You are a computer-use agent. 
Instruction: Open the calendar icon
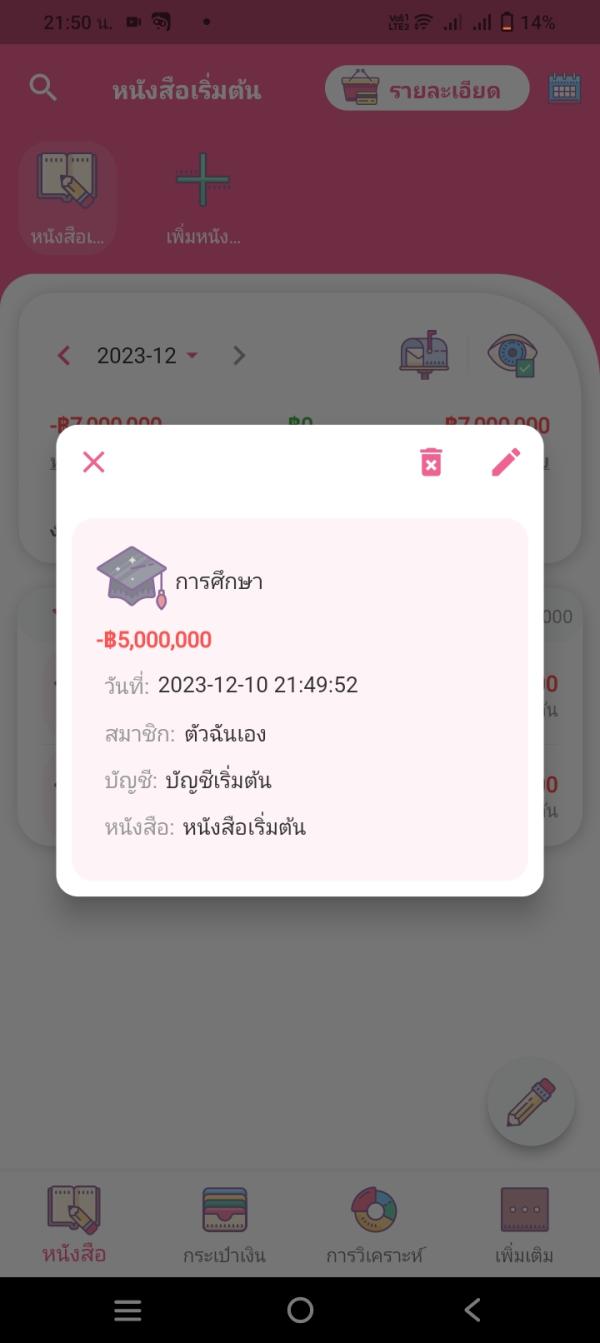point(565,88)
